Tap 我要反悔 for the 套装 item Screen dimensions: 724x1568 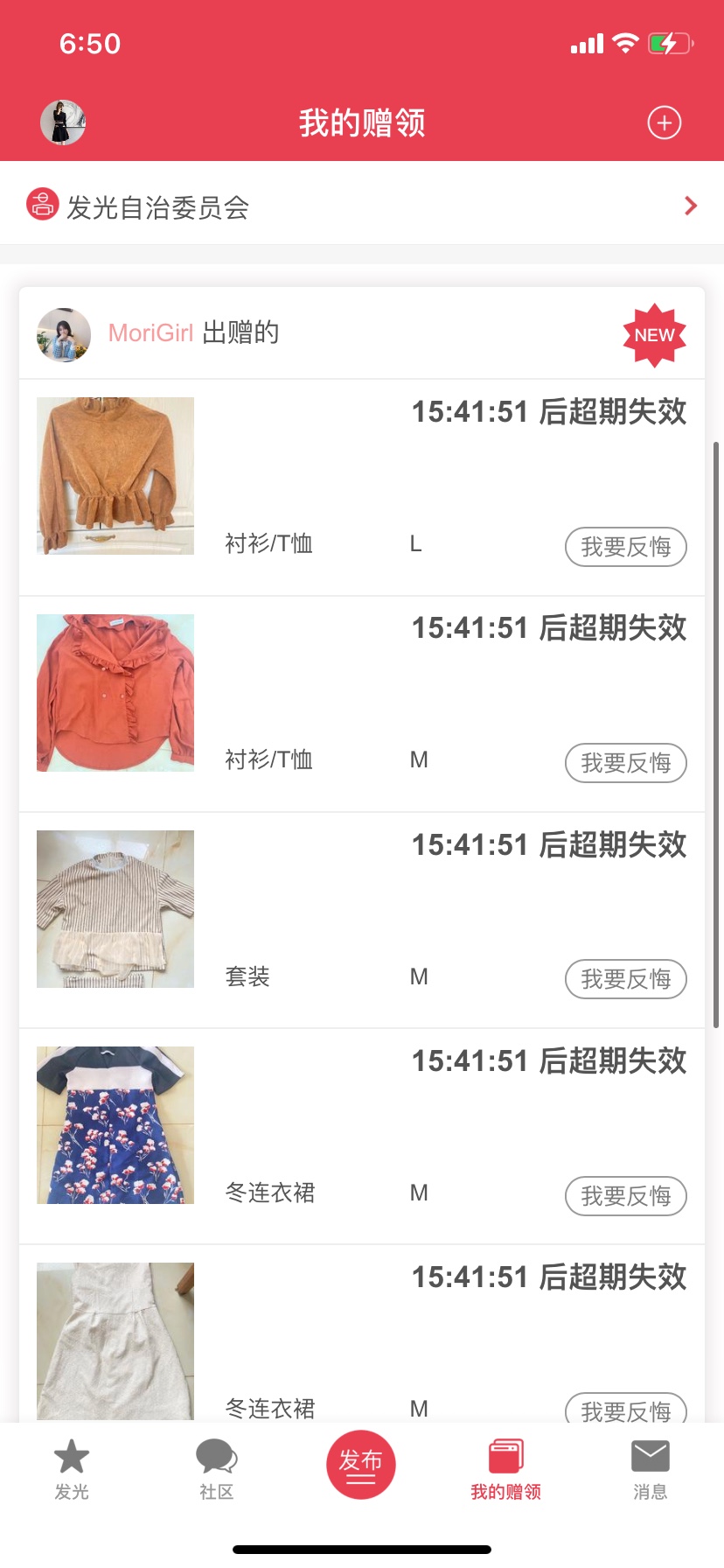pyautogui.click(x=625, y=979)
